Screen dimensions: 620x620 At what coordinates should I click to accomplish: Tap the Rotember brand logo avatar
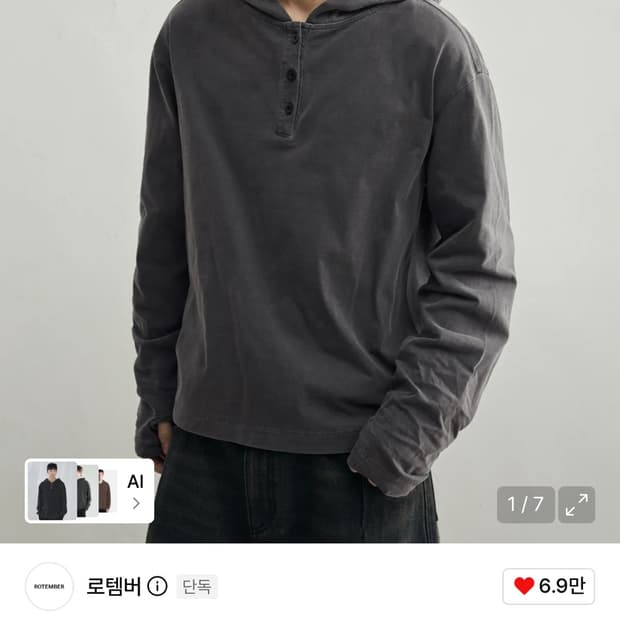pyautogui.click(x=49, y=586)
